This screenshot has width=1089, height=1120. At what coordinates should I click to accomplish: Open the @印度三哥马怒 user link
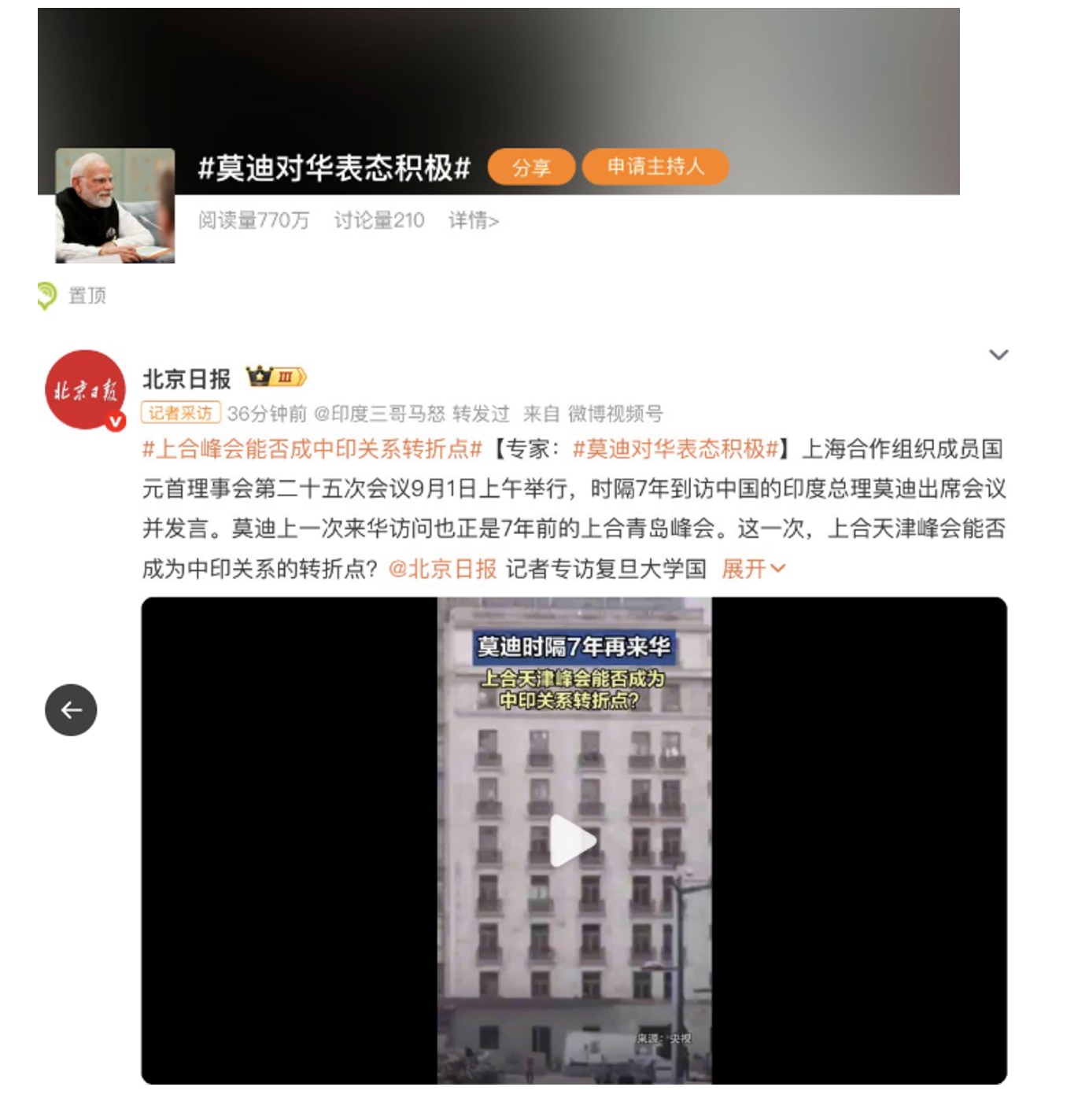pyautogui.click(x=379, y=414)
